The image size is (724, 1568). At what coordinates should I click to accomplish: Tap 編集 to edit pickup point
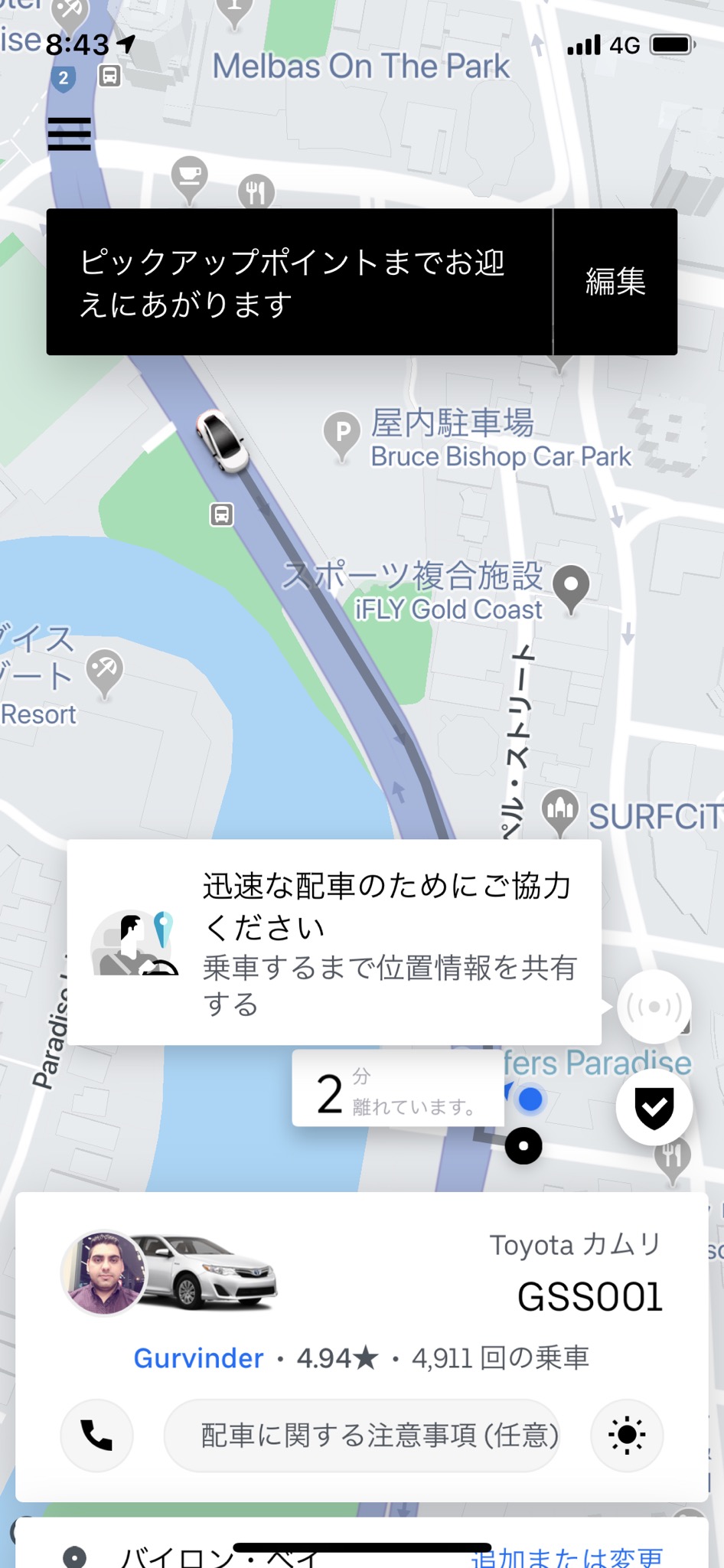coord(615,282)
